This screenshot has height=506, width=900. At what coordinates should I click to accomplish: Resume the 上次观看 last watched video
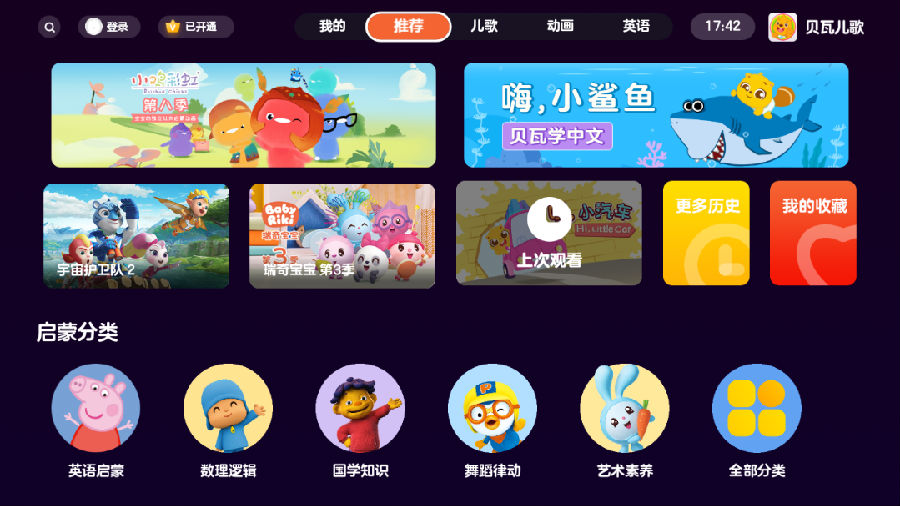coord(548,234)
